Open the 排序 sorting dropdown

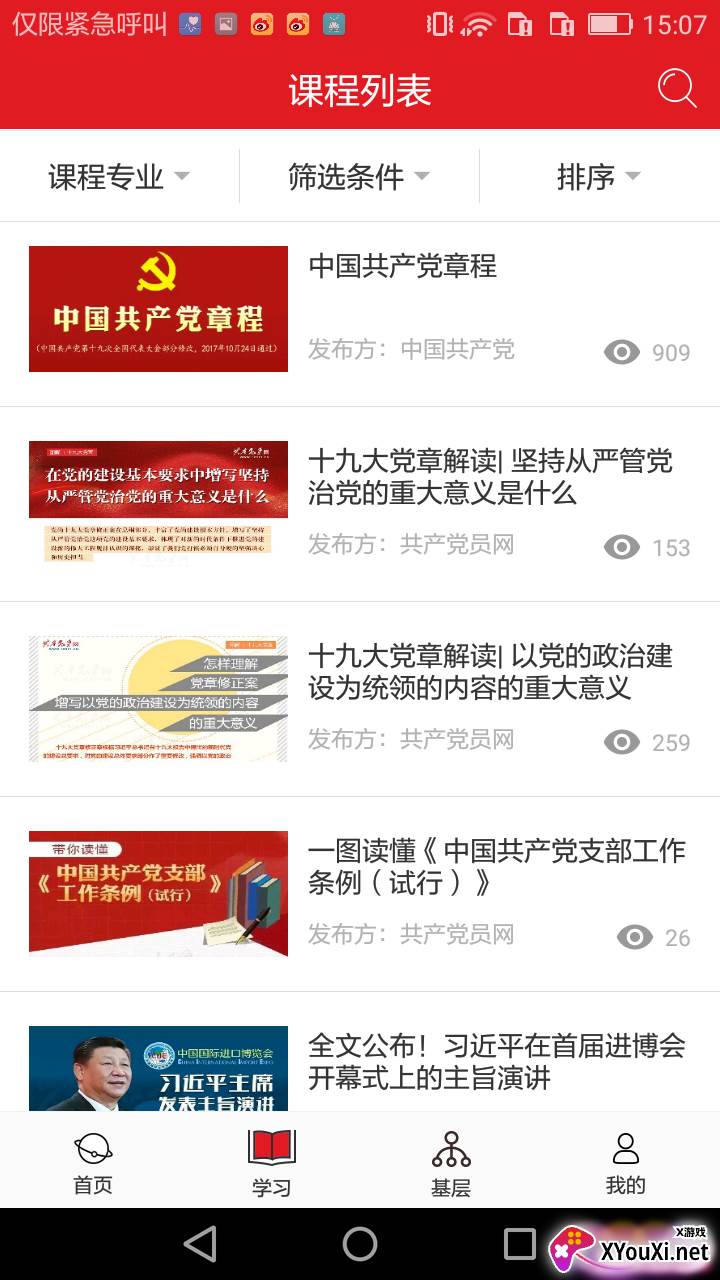click(599, 177)
